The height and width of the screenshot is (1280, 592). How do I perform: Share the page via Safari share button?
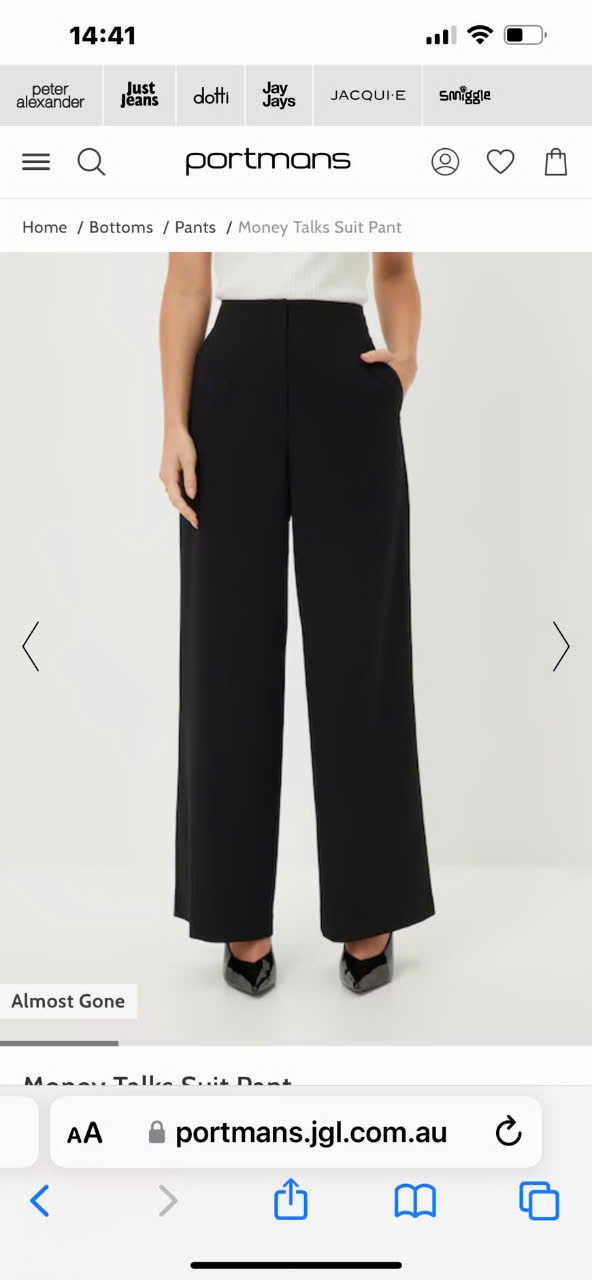click(x=291, y=1199)
